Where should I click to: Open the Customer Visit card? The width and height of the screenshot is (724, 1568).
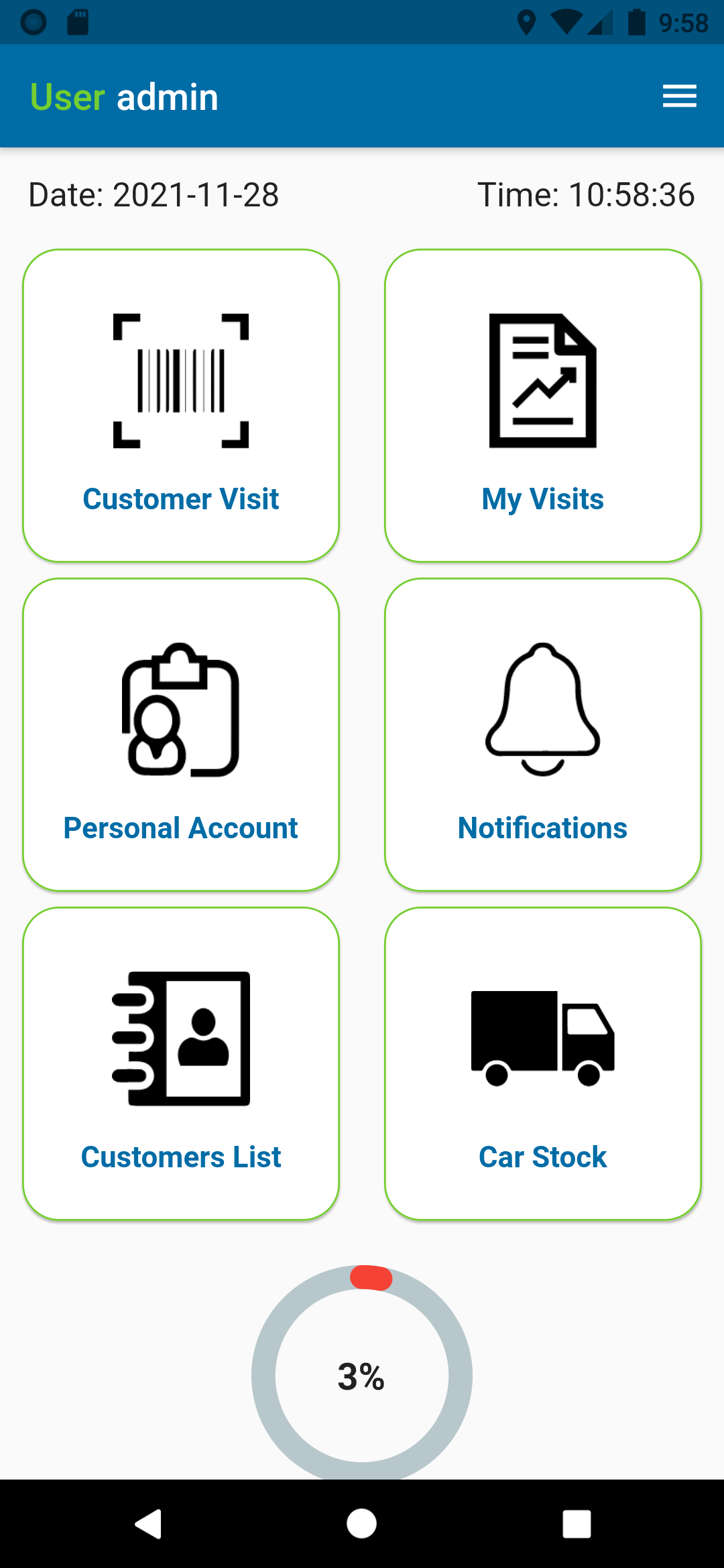[x=181, y=405]
